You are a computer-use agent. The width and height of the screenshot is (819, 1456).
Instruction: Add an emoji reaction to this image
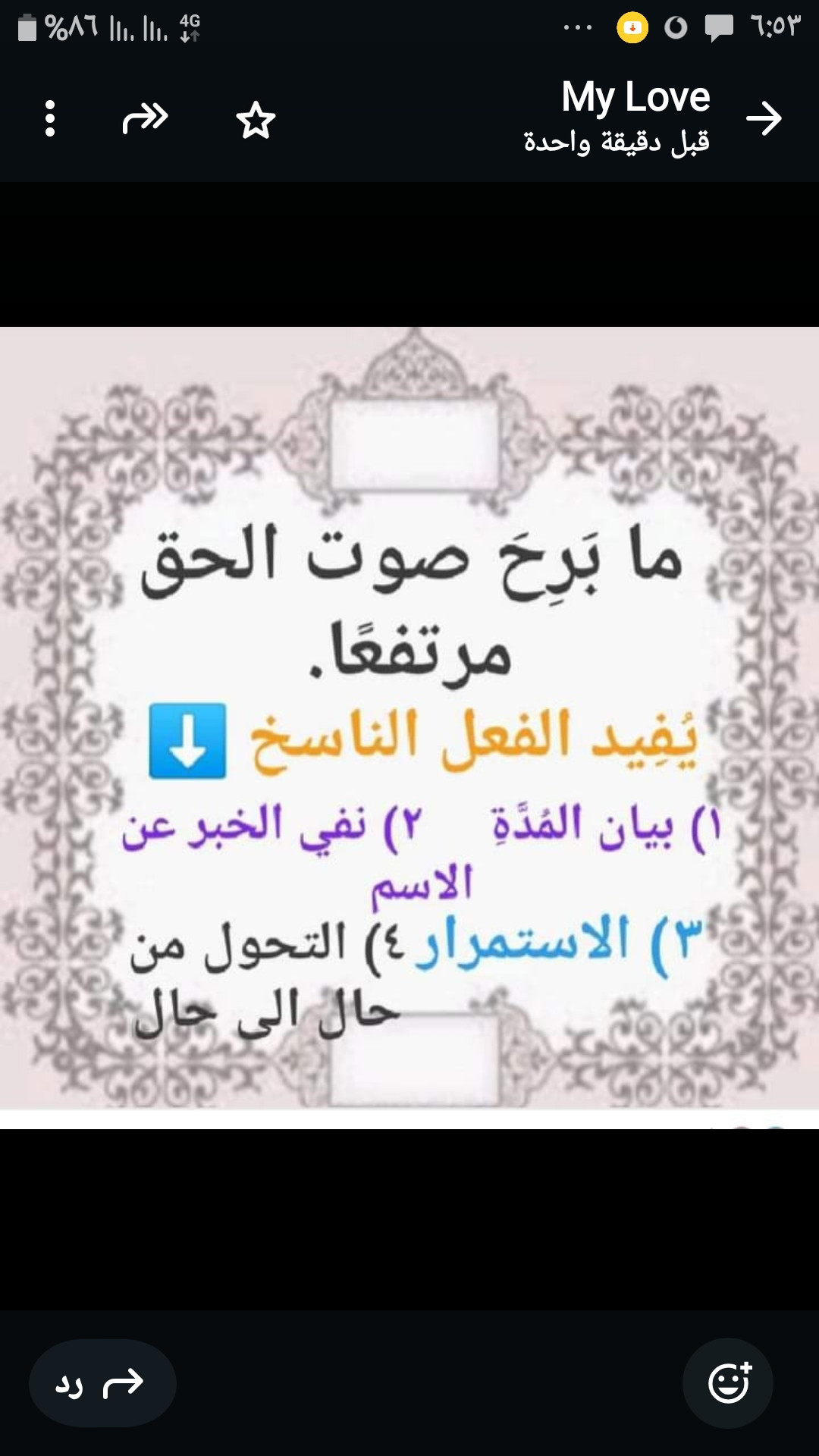pos(728,1383)
